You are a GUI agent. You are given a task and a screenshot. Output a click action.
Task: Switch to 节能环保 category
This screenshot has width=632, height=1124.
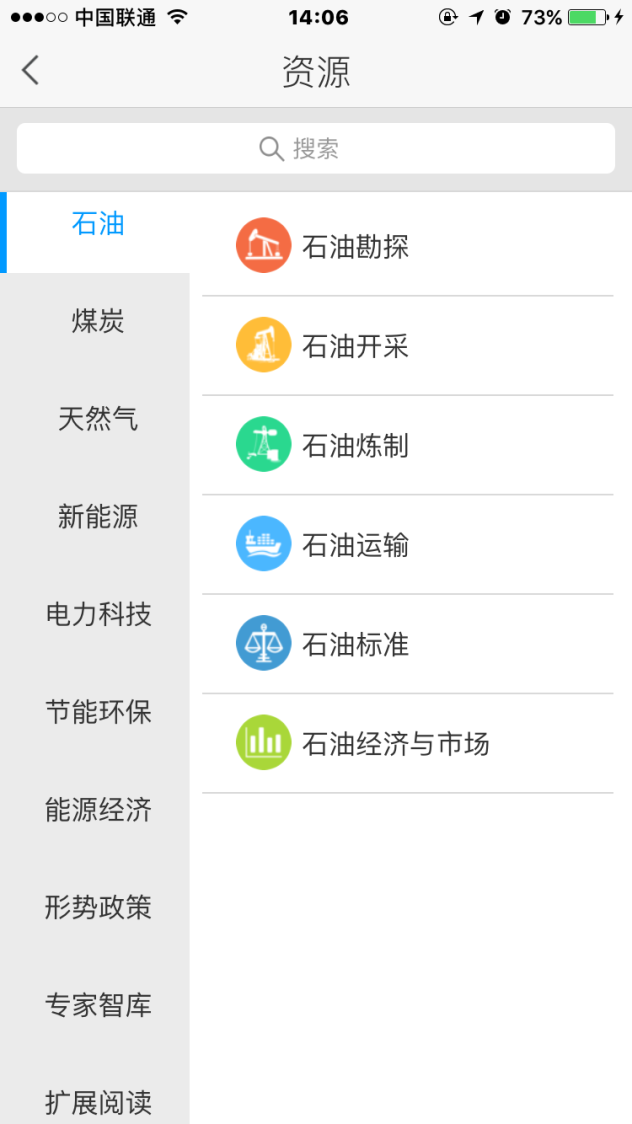pyautogui.click(x=97, y=712)
